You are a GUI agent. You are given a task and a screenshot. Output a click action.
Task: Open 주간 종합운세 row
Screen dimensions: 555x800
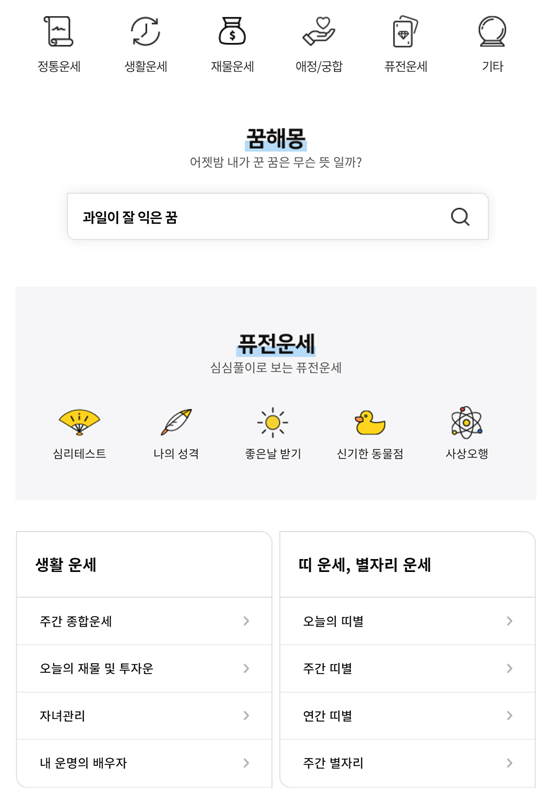coord(144,621)
